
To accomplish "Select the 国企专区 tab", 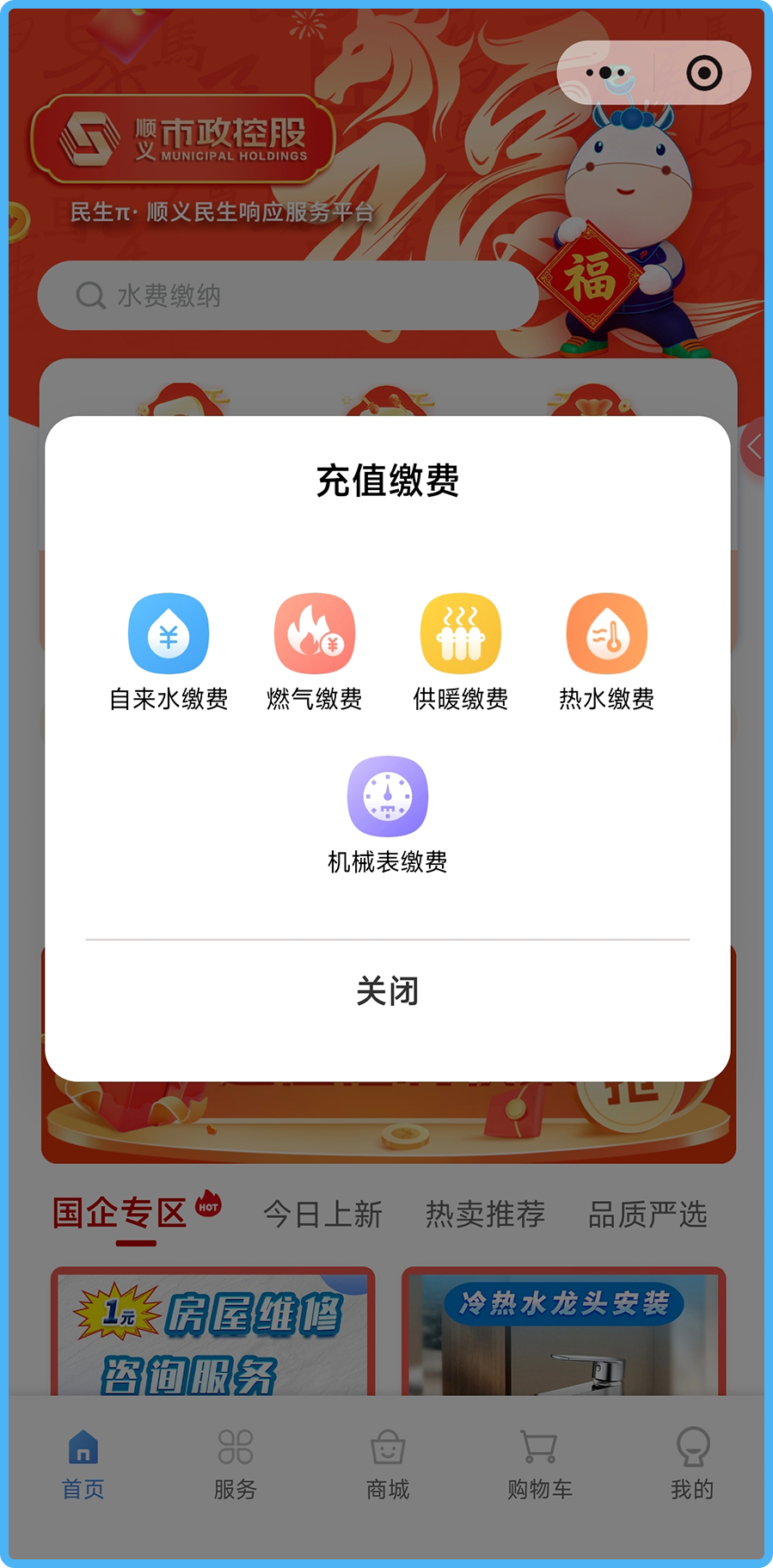I will pos(120,1214).
